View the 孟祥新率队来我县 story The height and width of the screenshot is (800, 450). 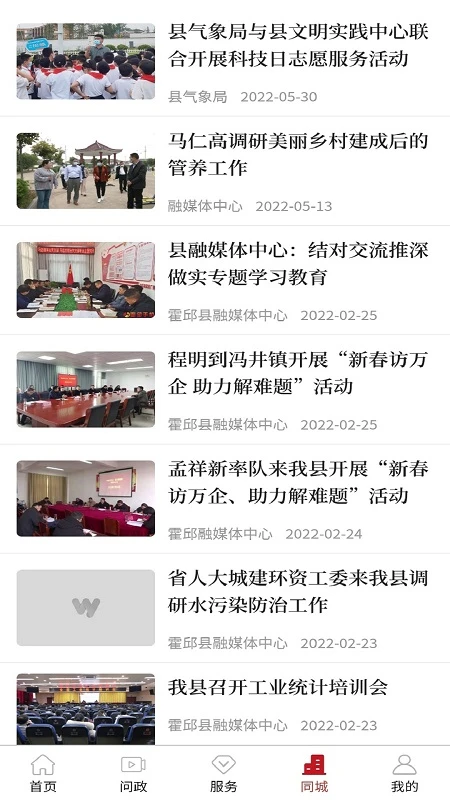[225, 498]
